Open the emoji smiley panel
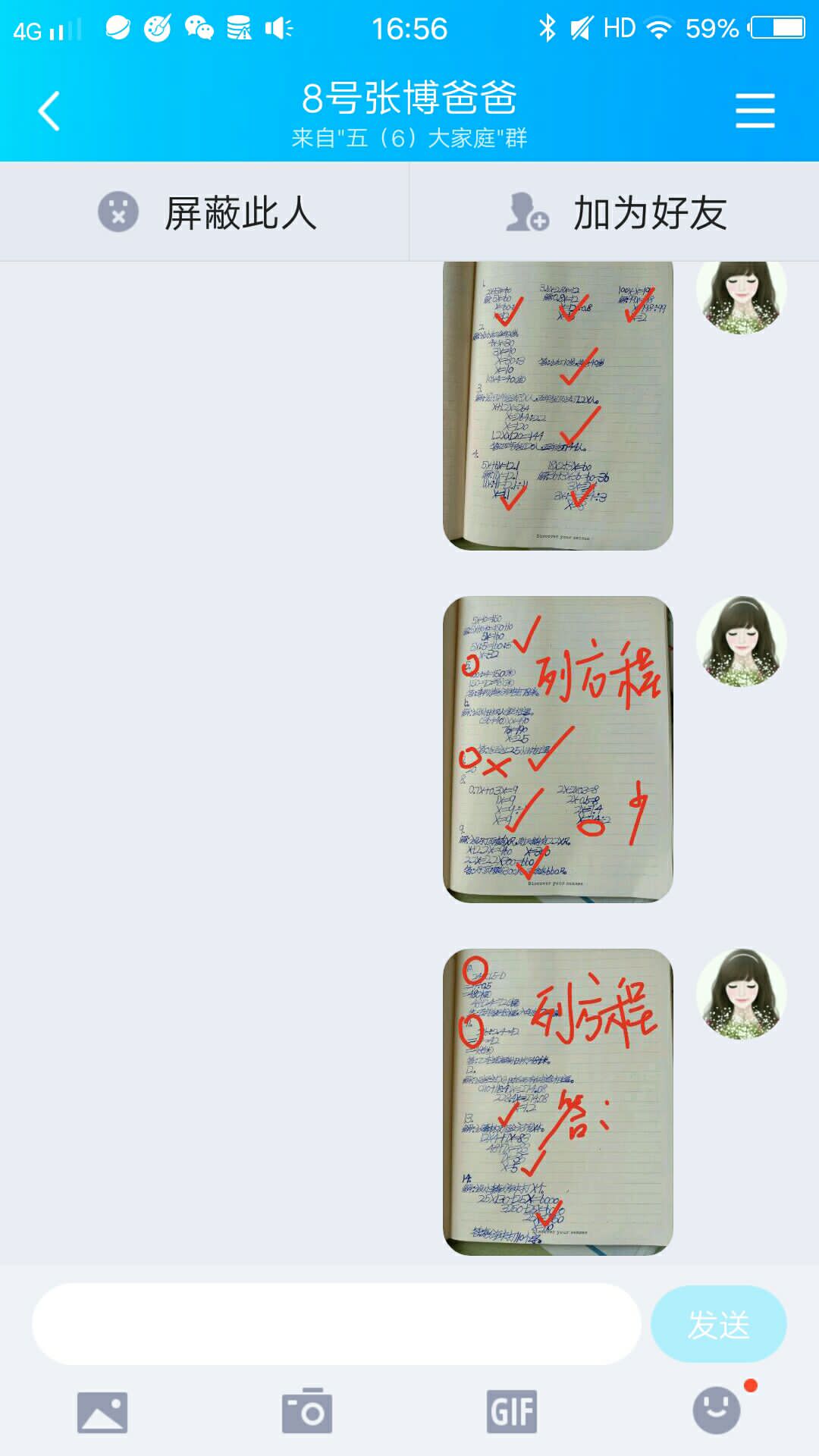819x1456 pixels. (717, 1410)
